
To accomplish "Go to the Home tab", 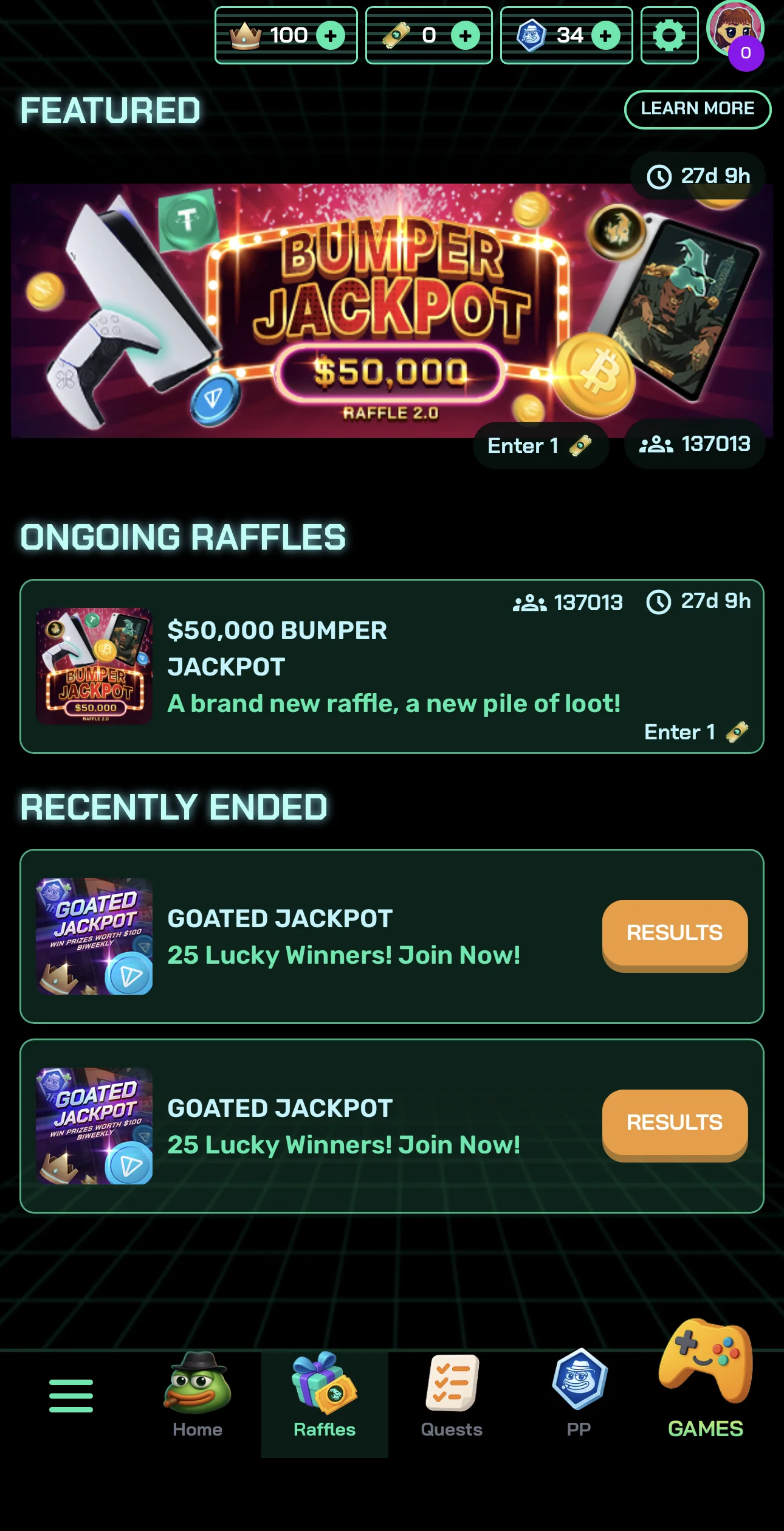I will click(198, 1396).
